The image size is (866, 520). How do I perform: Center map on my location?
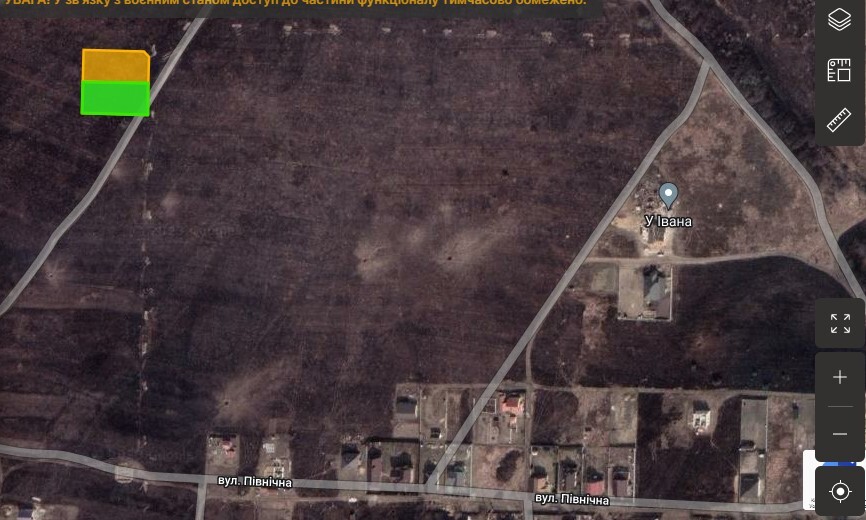[x=840, y=491]
